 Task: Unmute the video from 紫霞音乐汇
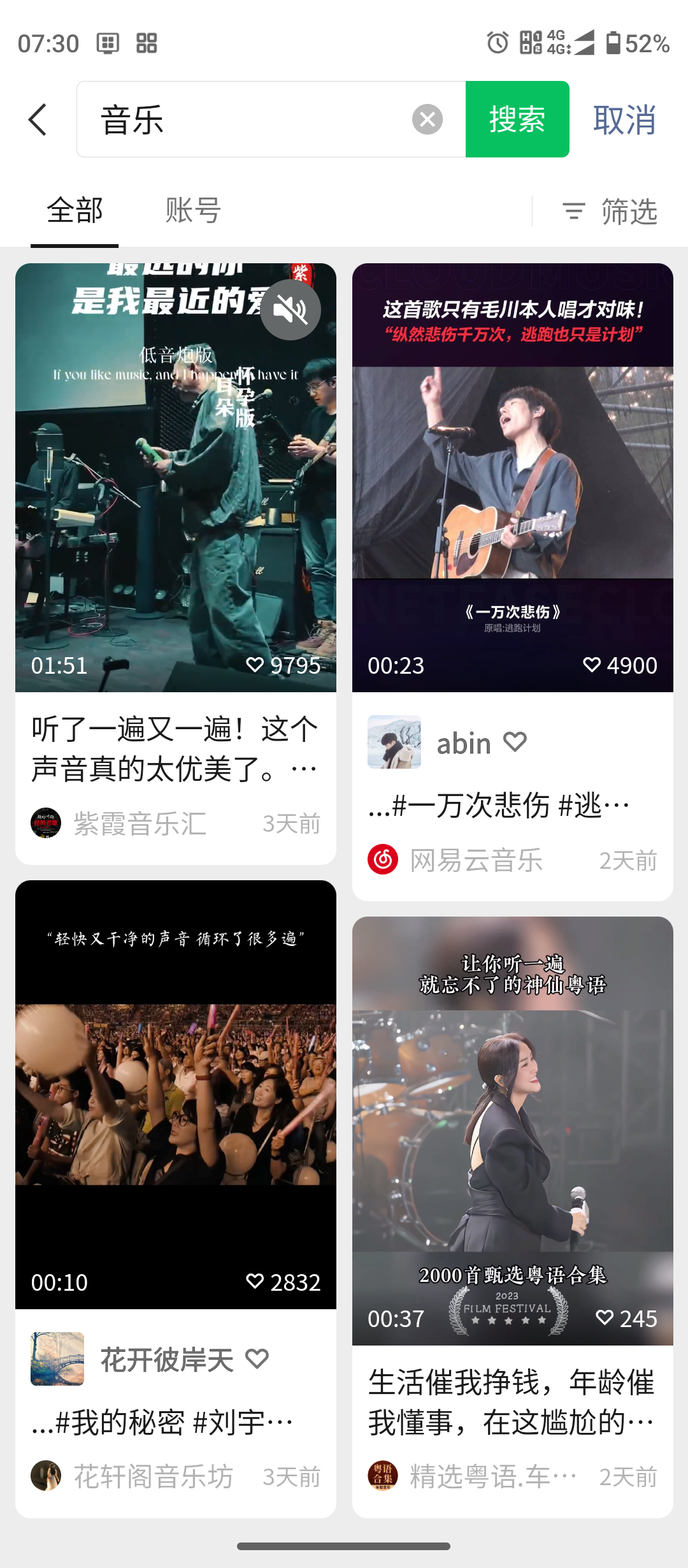pos(290,310)
